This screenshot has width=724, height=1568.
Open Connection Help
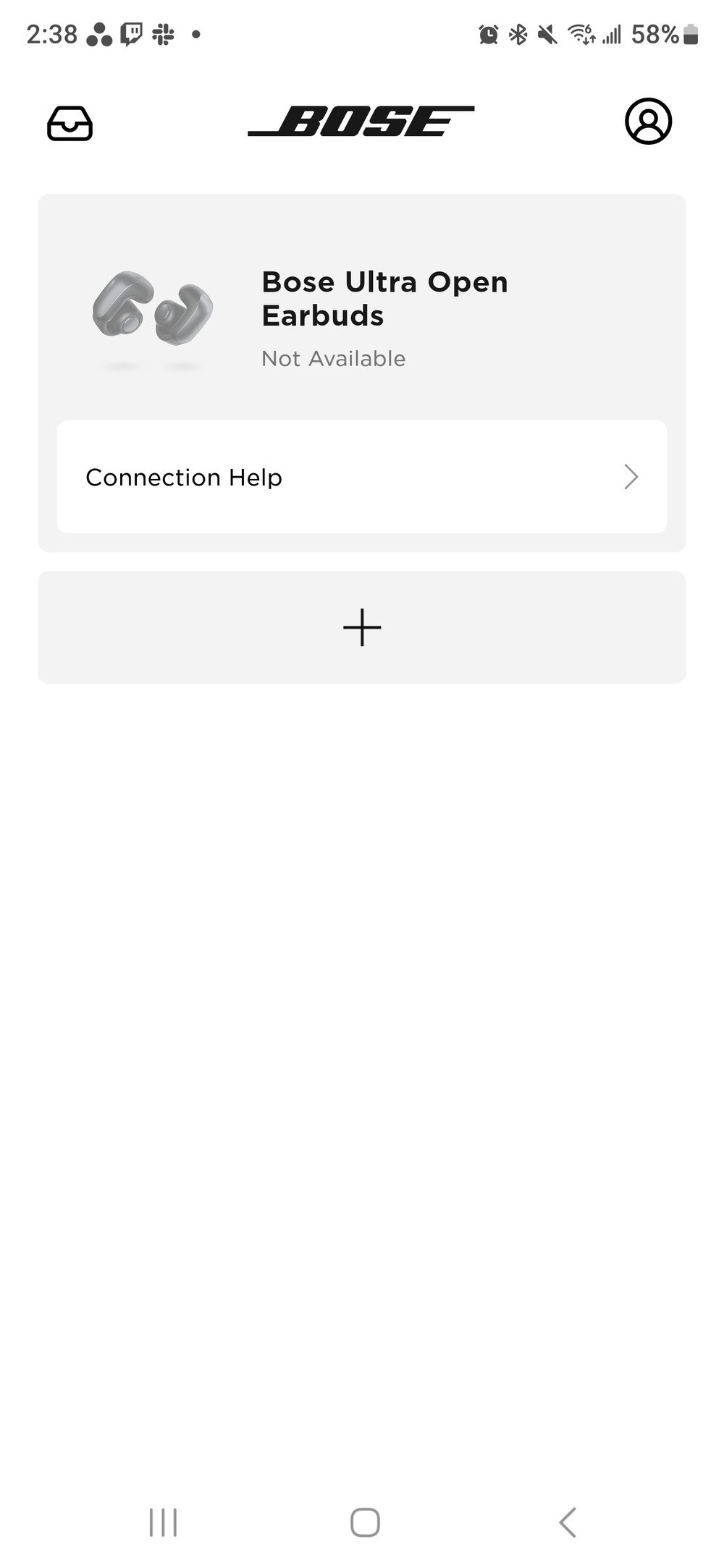click(362, 477)
